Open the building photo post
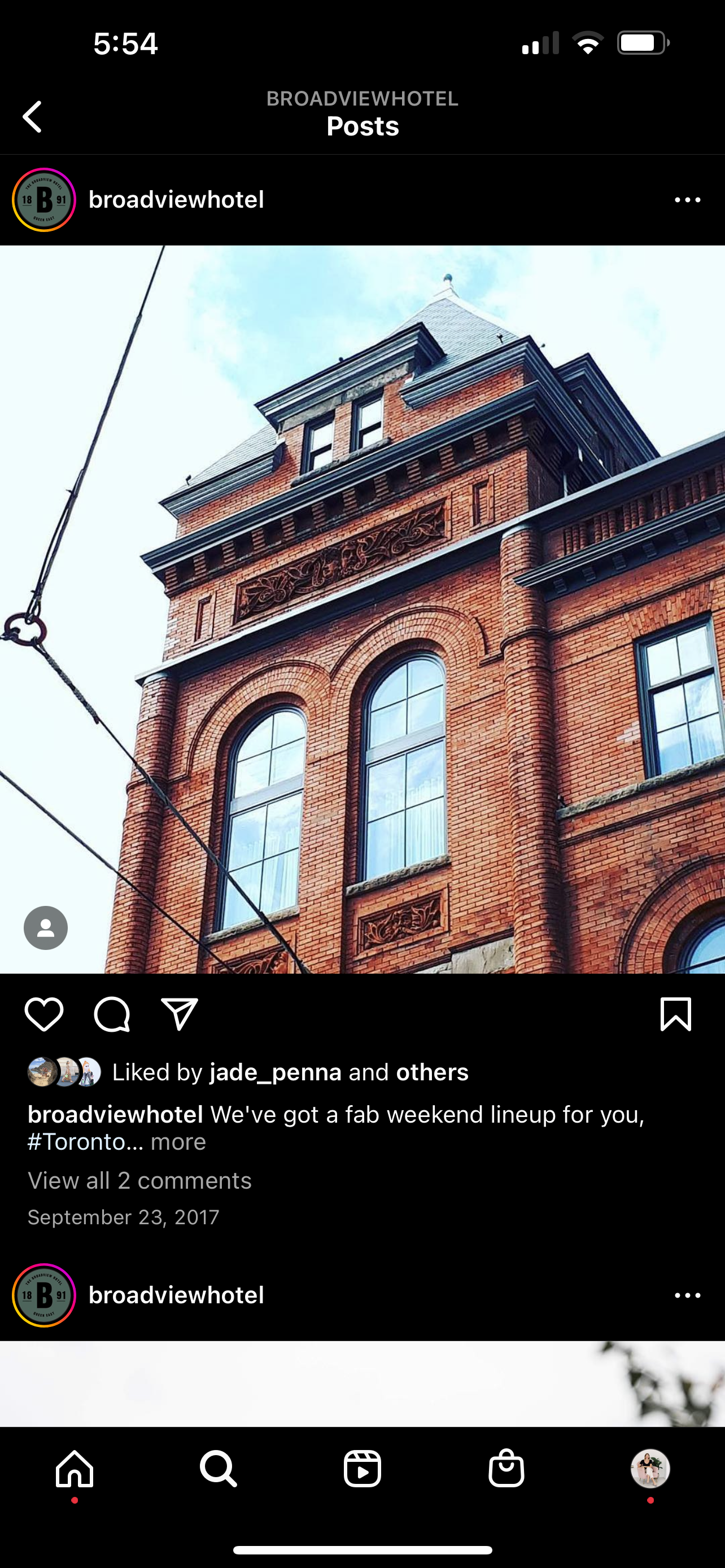The width and height of the screenshot is (725, 1568). click(362, 609)
